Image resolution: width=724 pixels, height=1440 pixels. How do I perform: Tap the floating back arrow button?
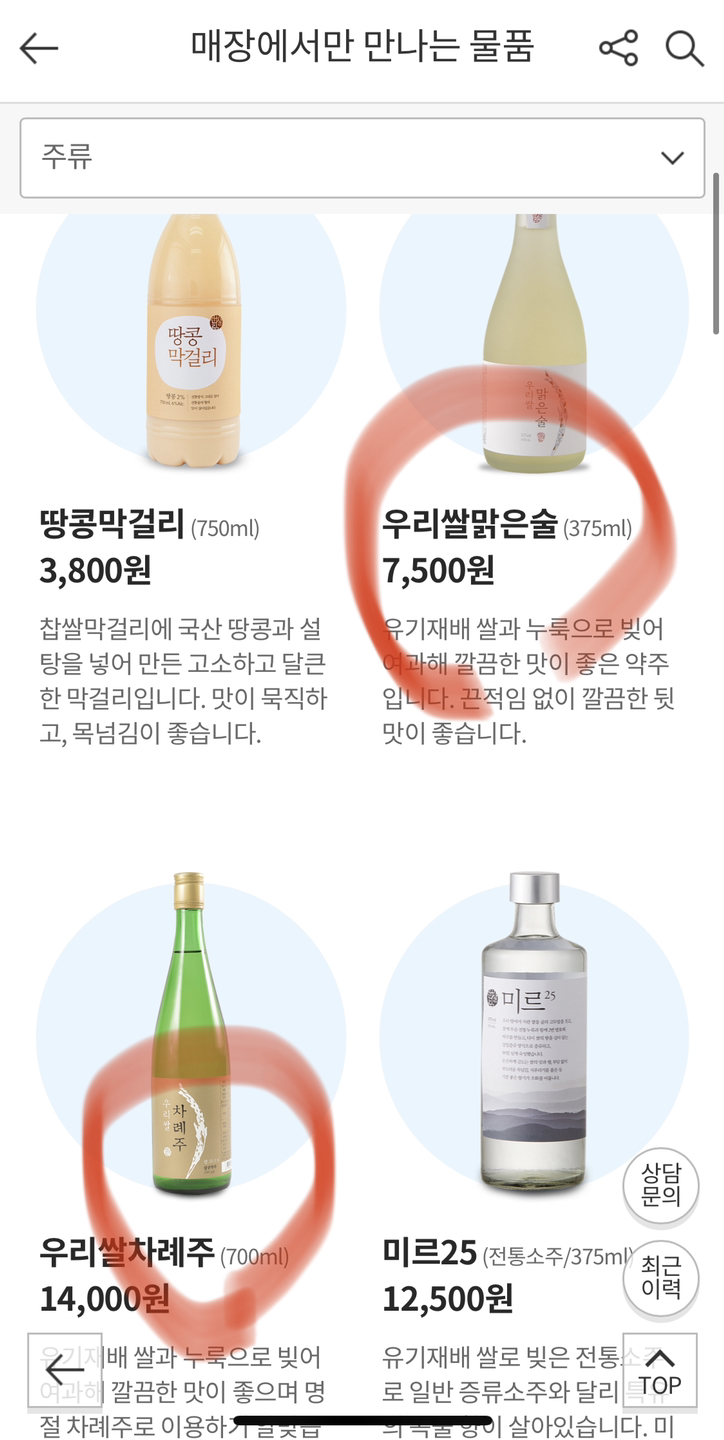pyautogui.click(x=65, y=1370)
